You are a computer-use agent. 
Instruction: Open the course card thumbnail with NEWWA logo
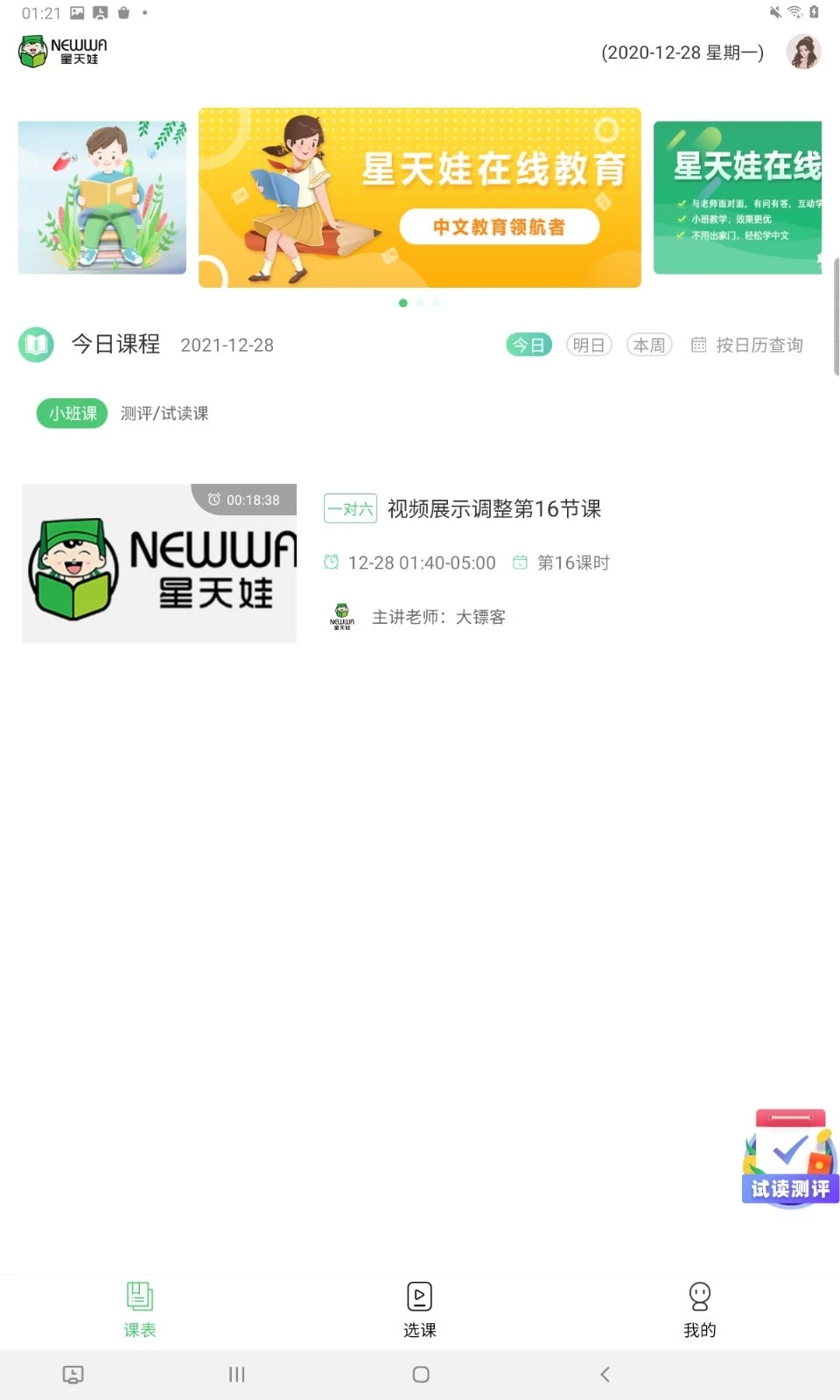pos(158,563)
